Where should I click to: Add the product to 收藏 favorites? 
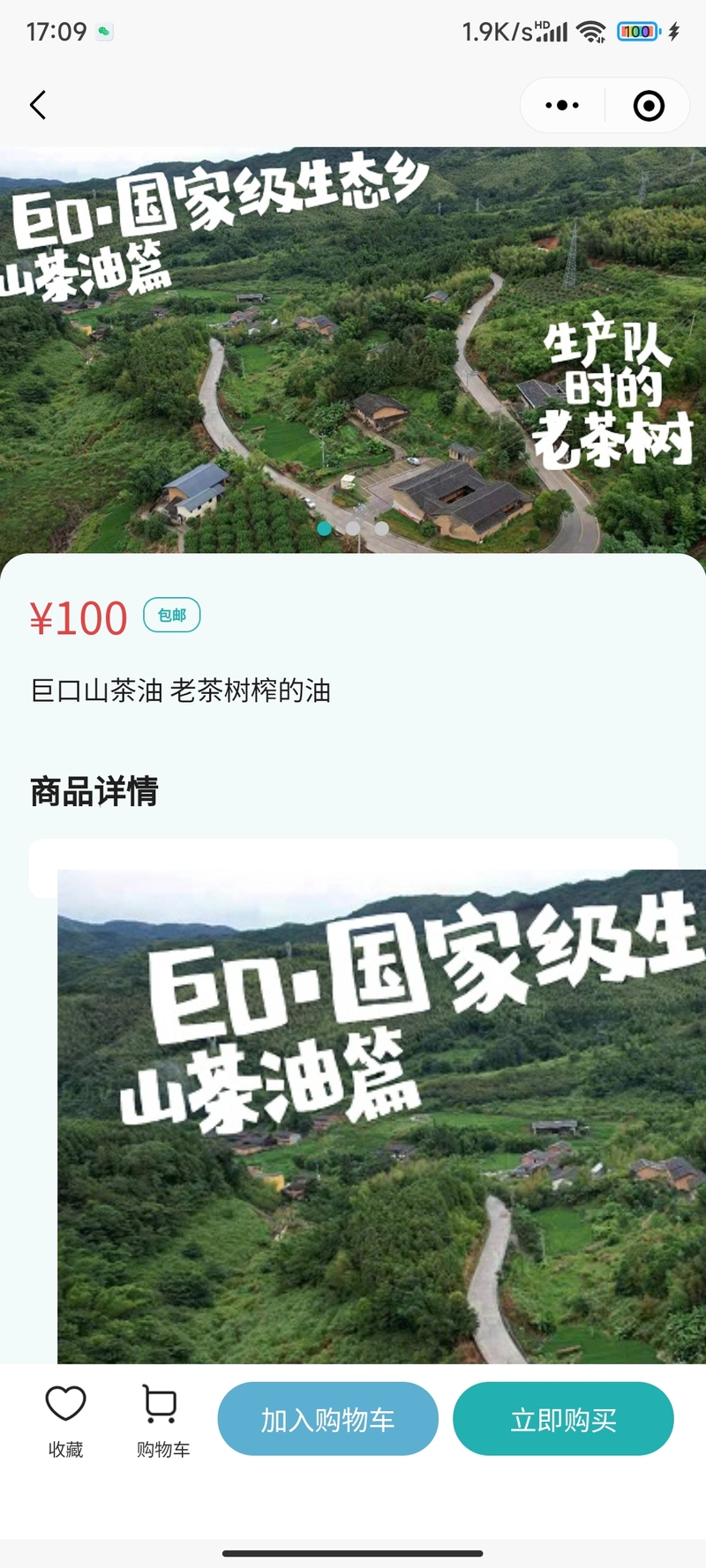point(65,1420)
